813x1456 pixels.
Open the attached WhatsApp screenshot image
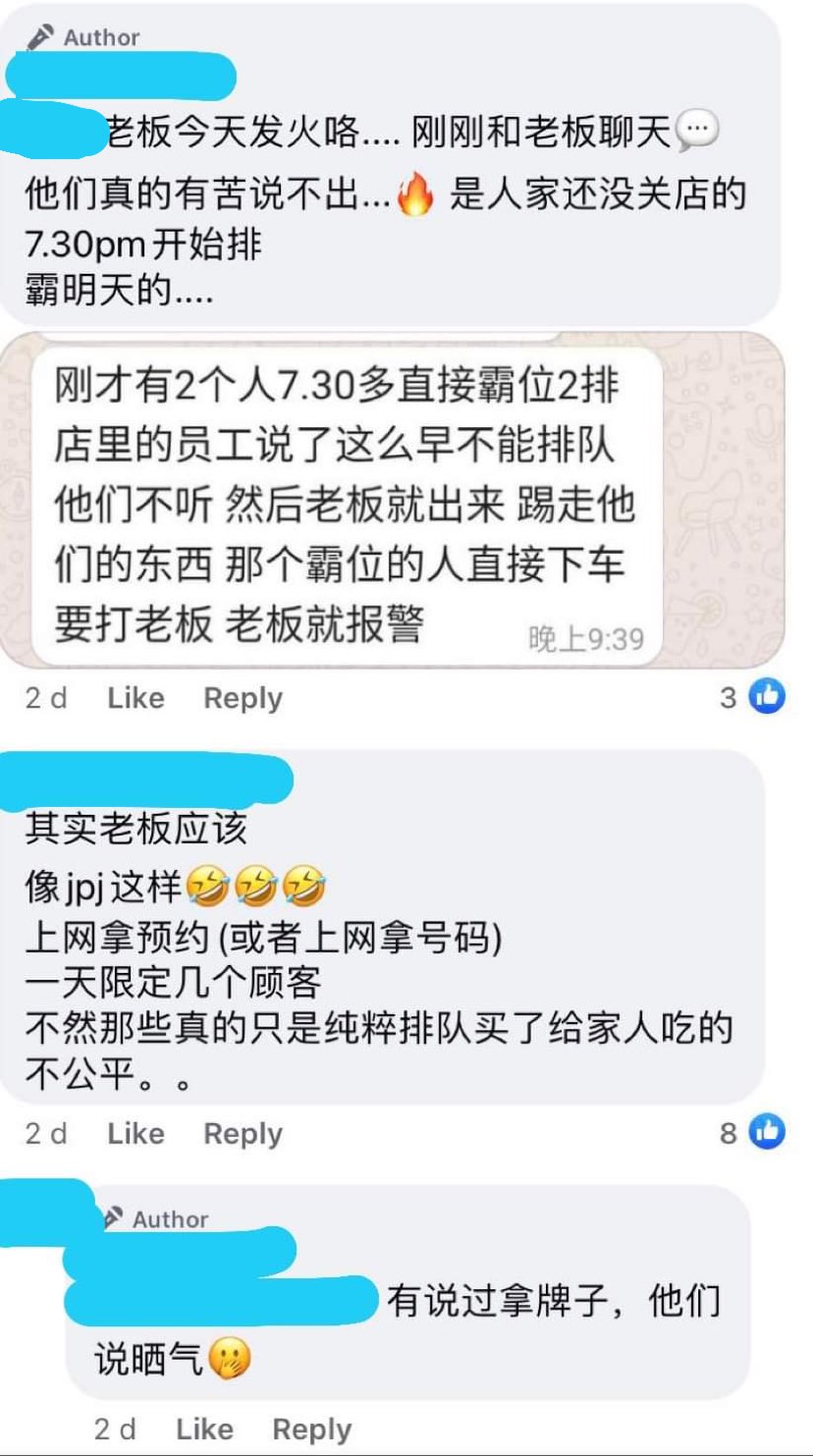393,501
